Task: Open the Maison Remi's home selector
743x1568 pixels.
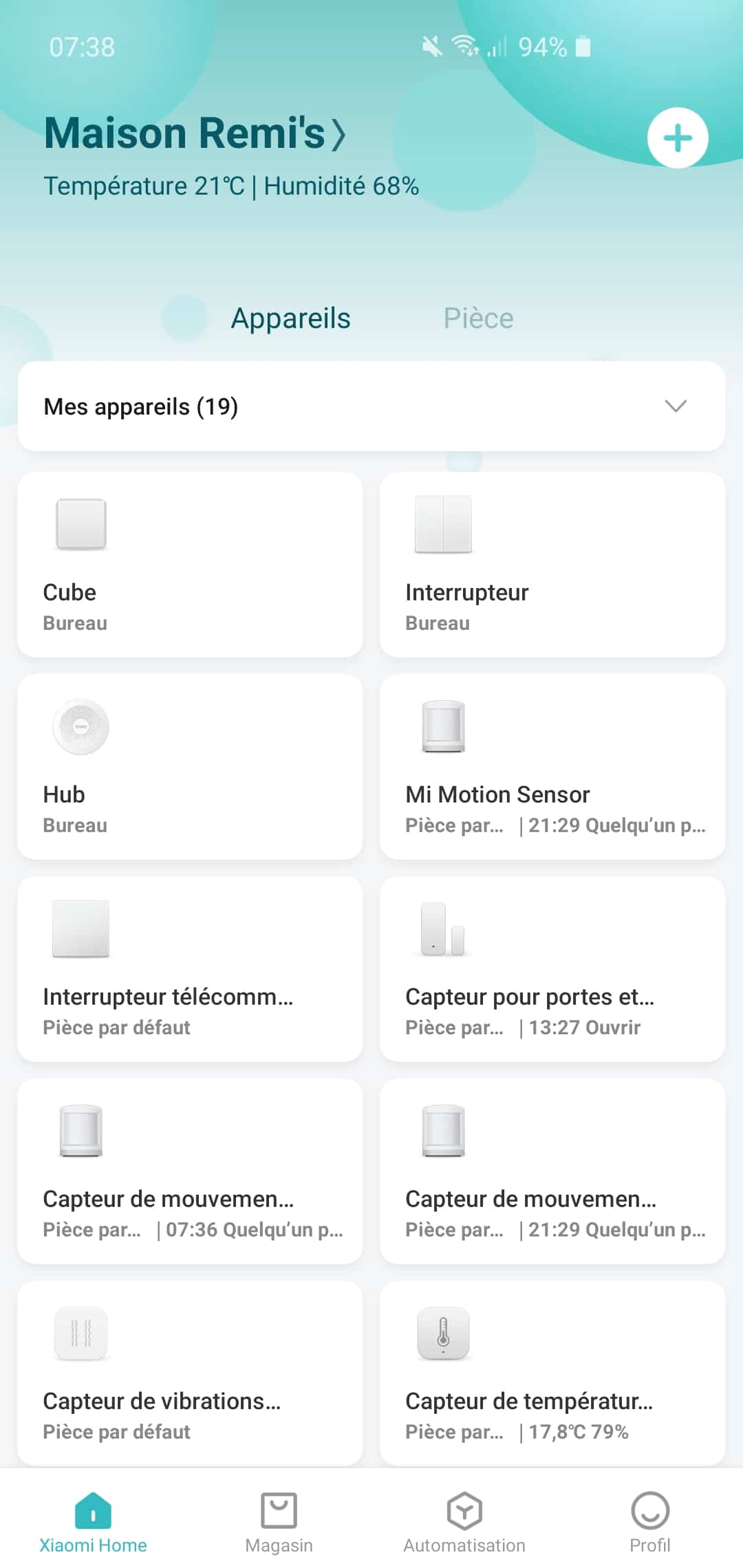Action: pyautogui.click(x=195, y=133)
